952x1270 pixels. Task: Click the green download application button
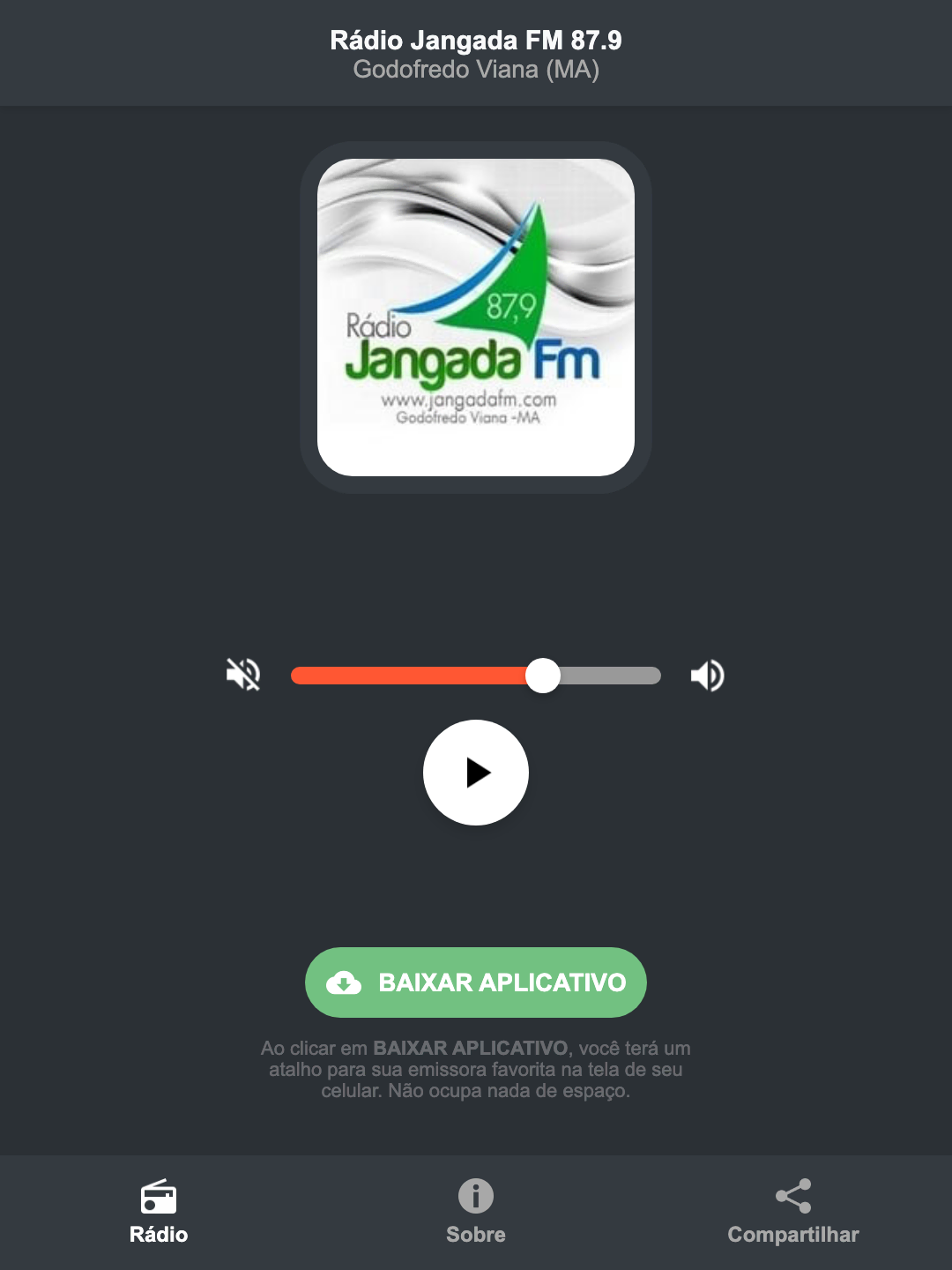click(x=475, y=982)
